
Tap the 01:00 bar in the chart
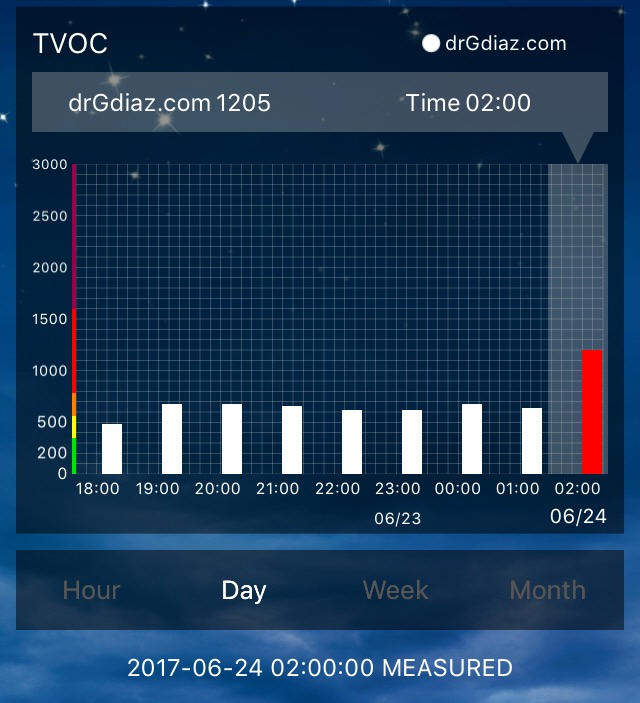click(532, 441)
